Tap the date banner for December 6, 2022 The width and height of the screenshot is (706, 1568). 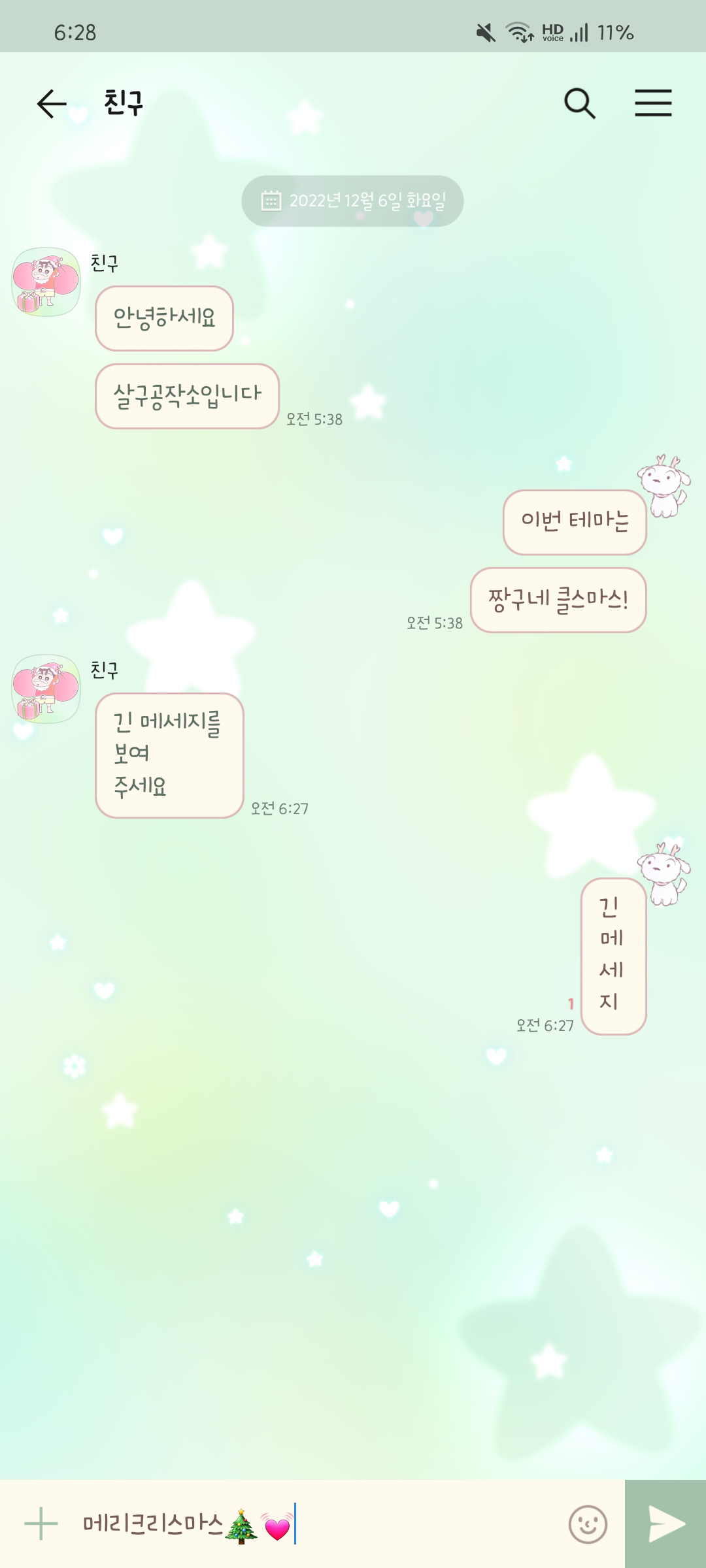[353, 202]
